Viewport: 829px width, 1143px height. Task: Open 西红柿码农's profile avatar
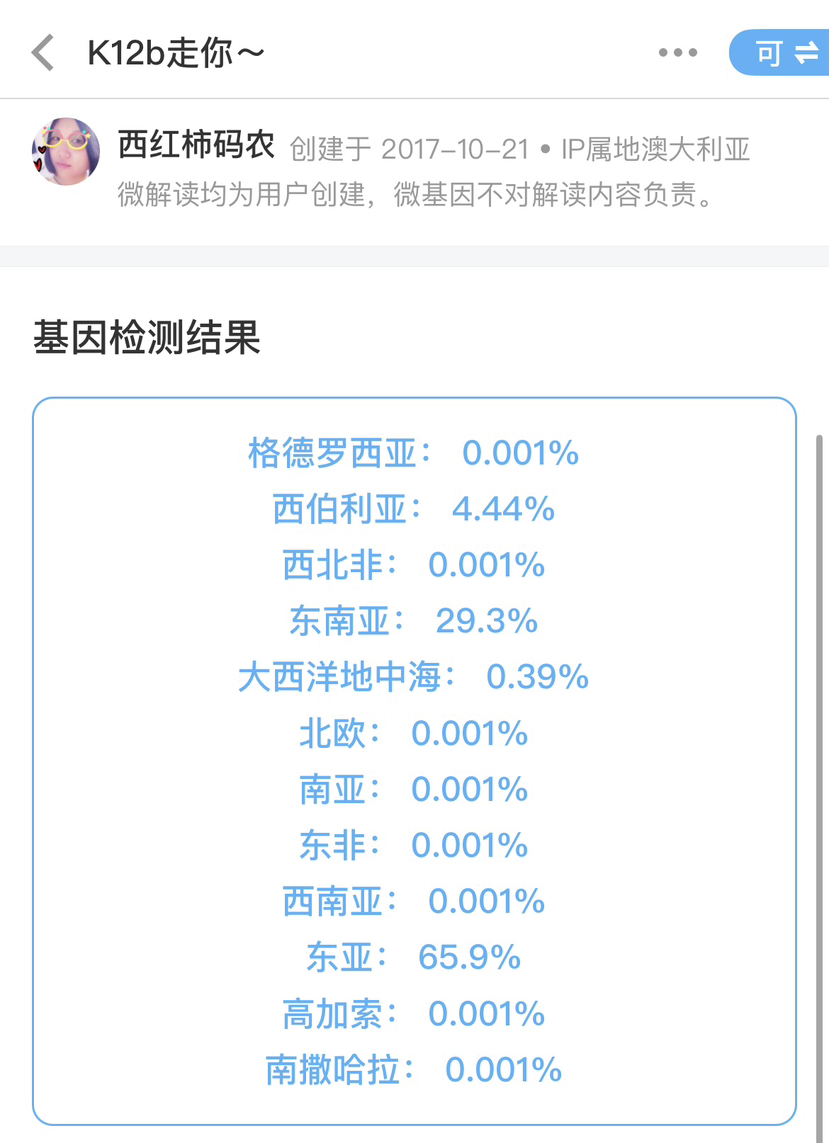(66, 152)
